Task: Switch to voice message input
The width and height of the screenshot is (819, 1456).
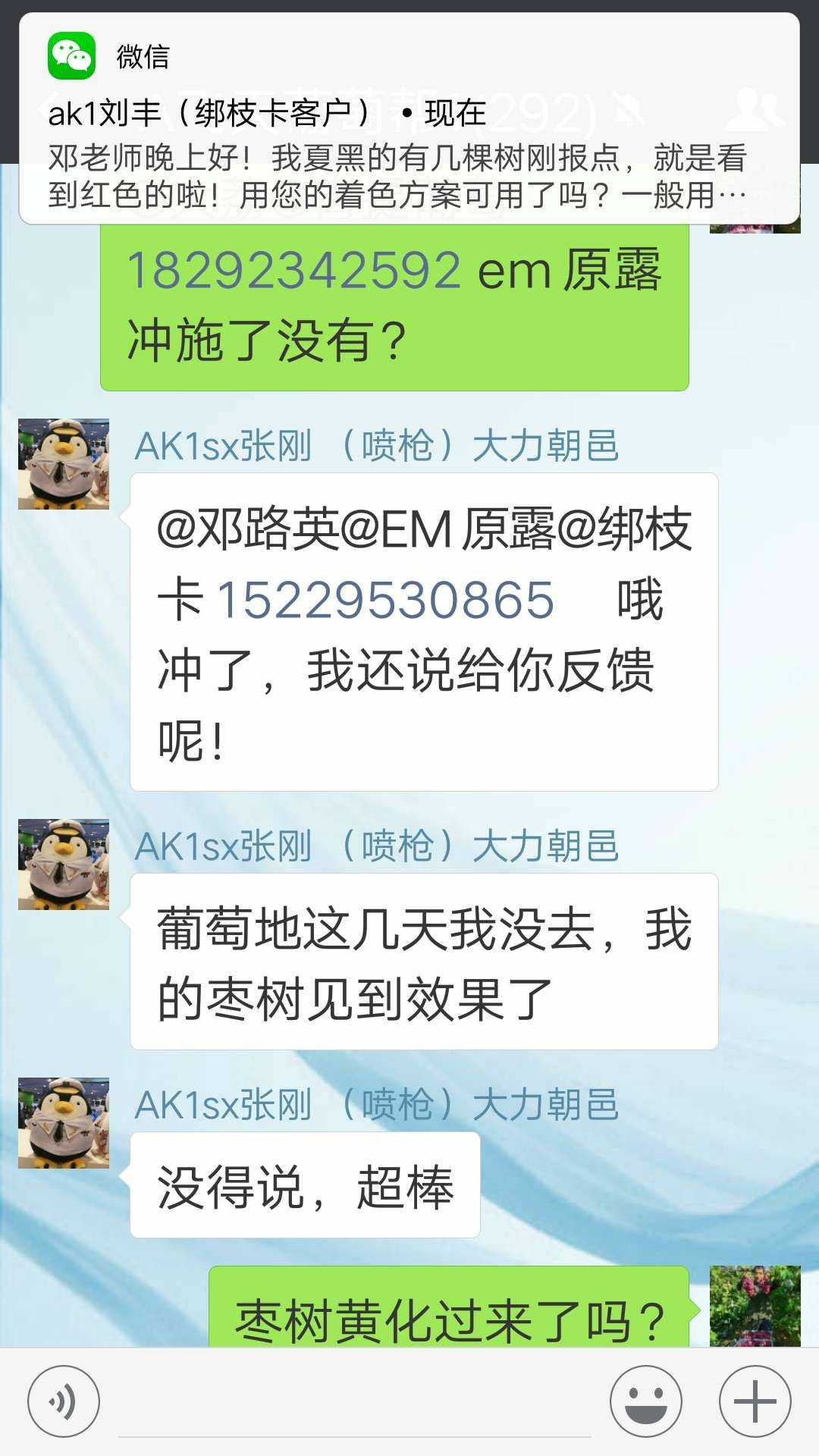Action: [64, 1401]
